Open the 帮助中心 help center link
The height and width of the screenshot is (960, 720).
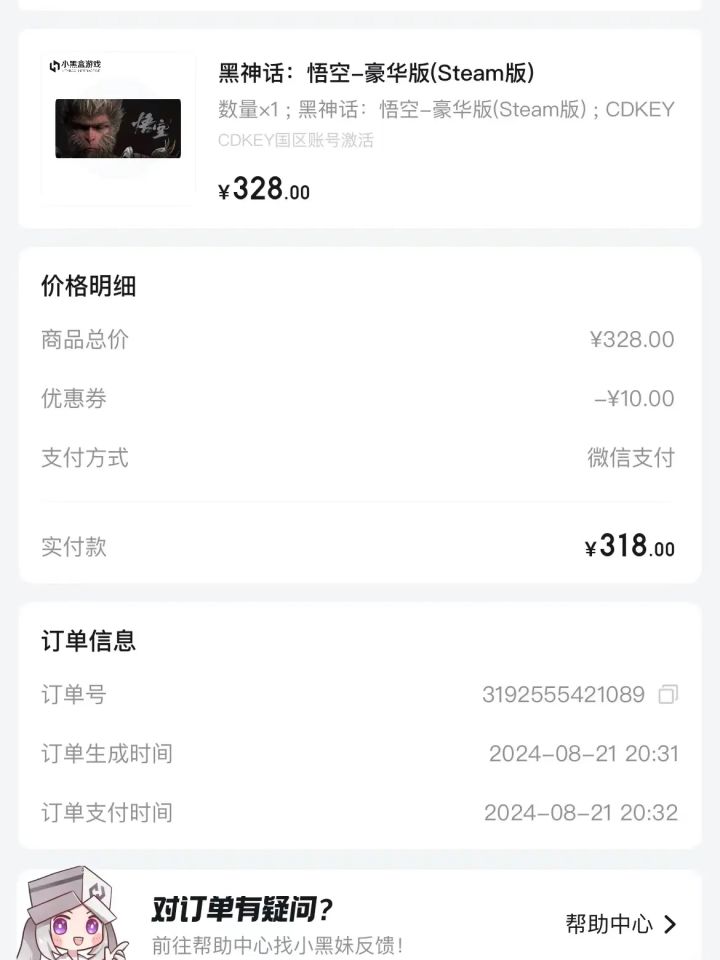coord(621,924)
